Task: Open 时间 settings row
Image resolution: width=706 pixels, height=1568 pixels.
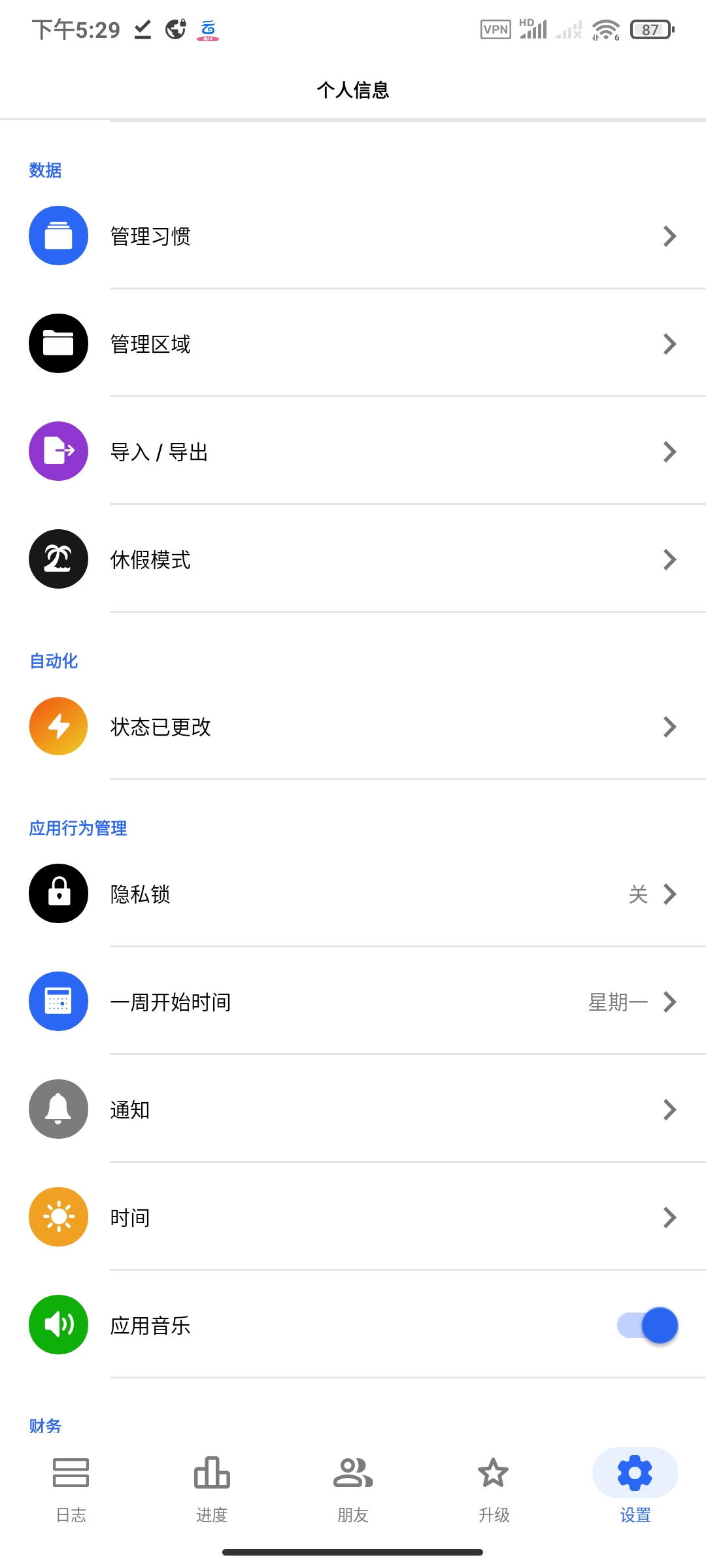Action: [353, 1217]
